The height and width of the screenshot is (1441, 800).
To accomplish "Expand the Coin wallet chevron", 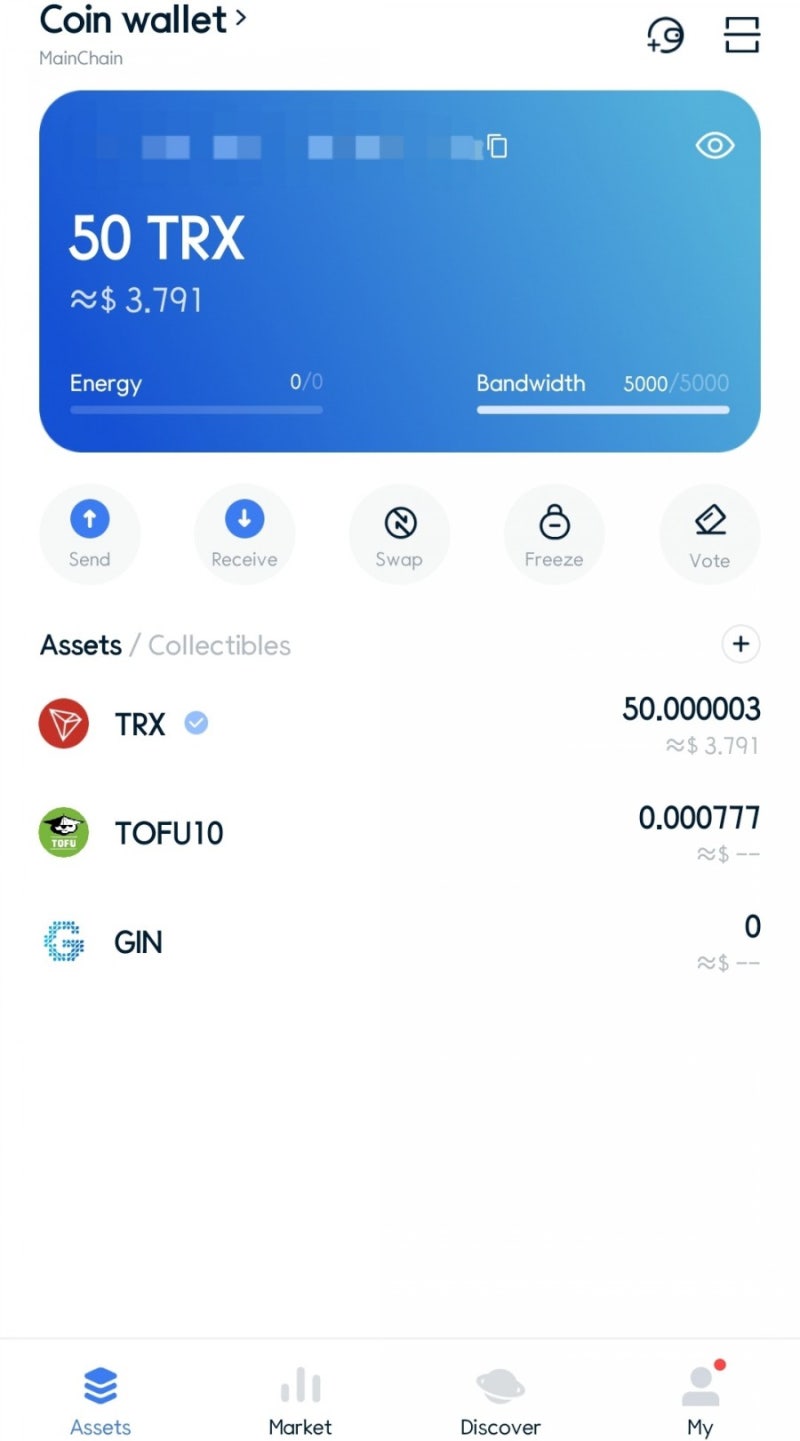I will pyautogui.click(x=238, y=20).
